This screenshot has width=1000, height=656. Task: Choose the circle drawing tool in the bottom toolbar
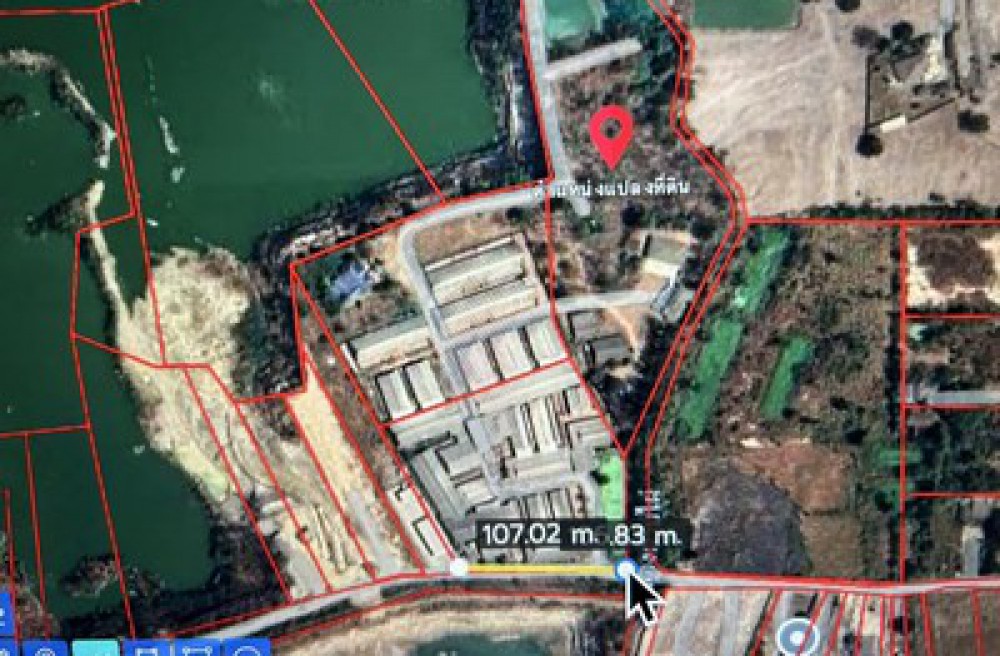click(x=246, y=650)
